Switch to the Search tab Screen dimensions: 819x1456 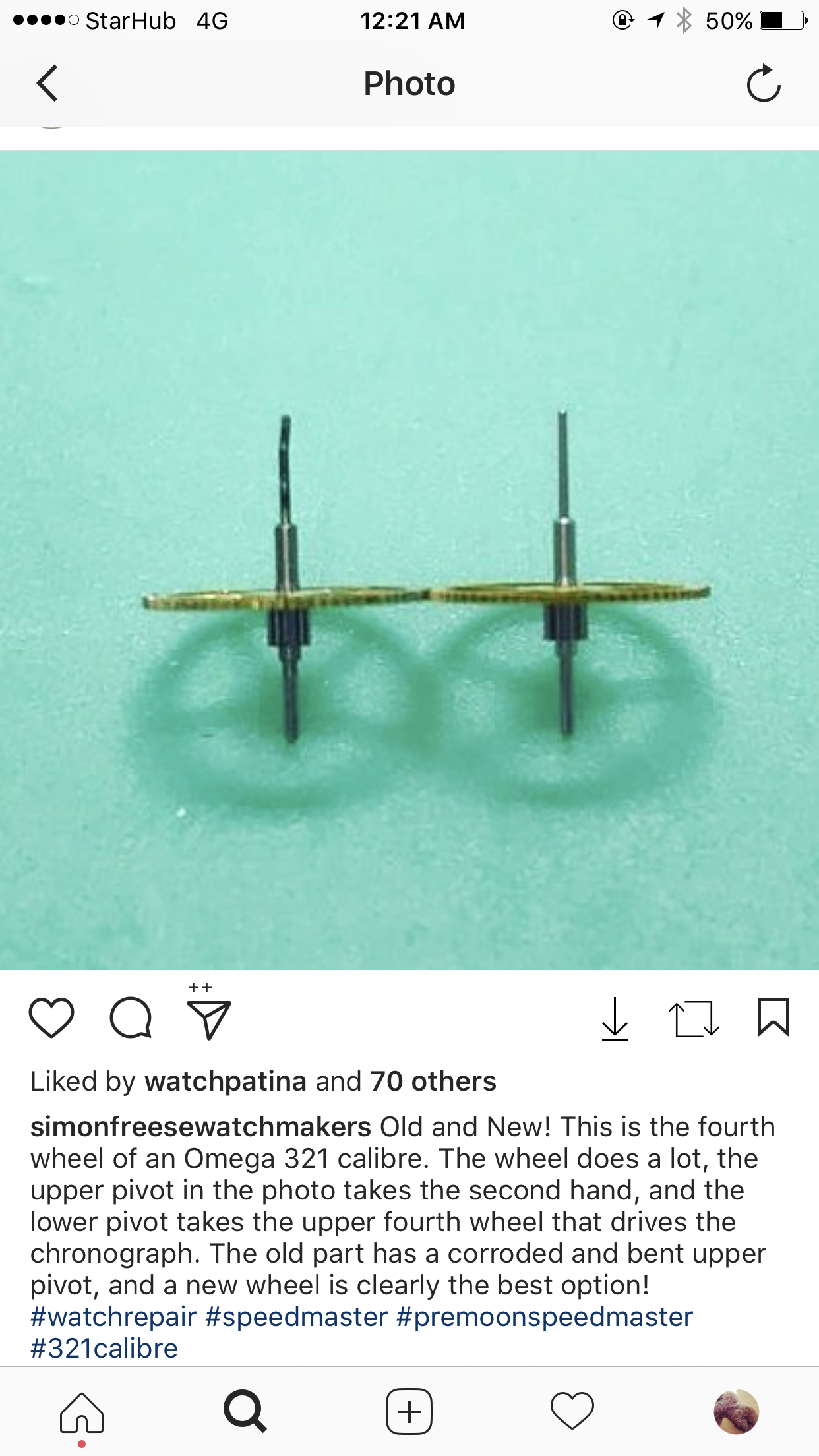coord(245,1412)
